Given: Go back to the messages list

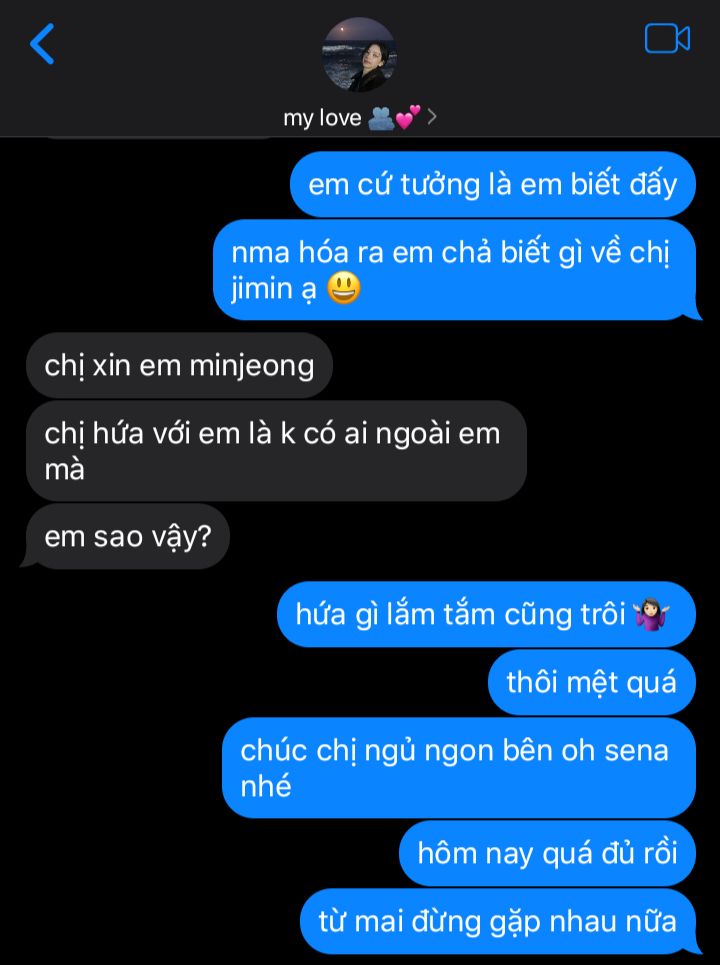Looking at the screenshot, I should [x=42, y=44].
